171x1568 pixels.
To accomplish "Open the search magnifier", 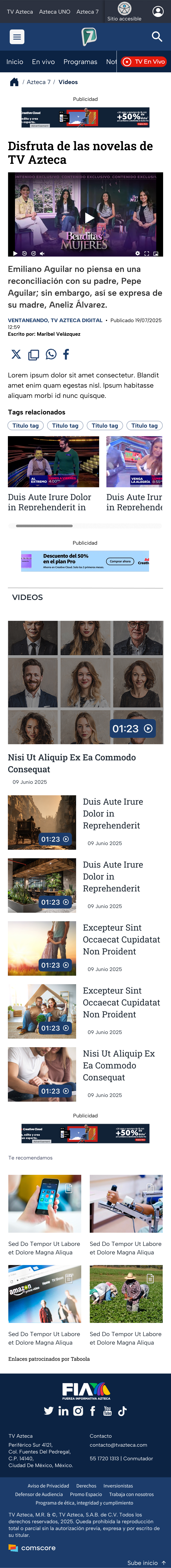I will (157, 37).
